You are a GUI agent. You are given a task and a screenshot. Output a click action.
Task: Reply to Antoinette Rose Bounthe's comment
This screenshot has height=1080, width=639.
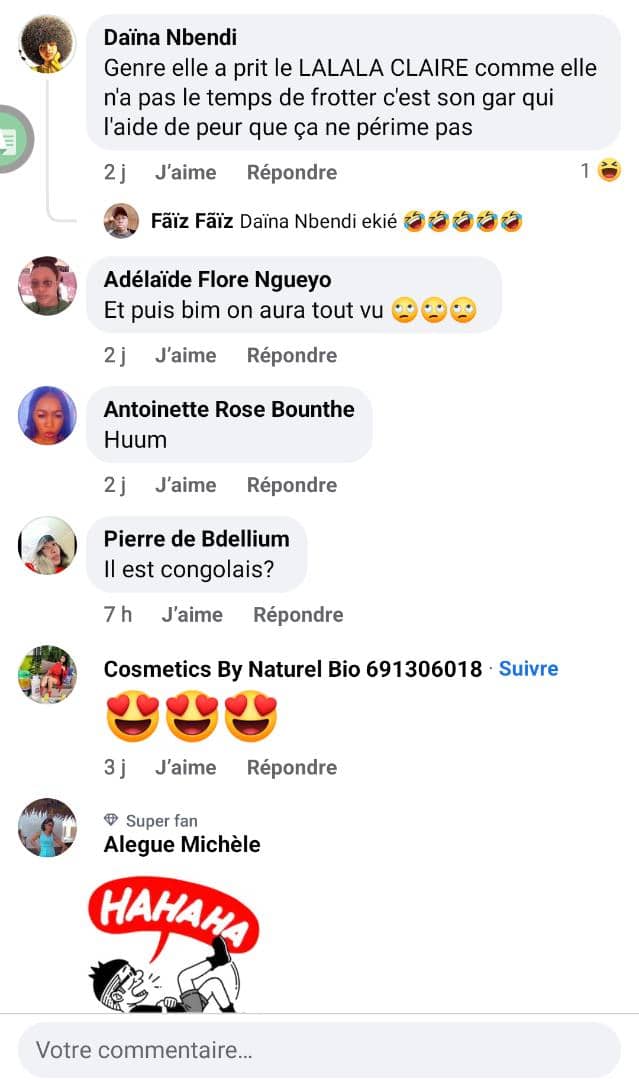pos(291,485)
